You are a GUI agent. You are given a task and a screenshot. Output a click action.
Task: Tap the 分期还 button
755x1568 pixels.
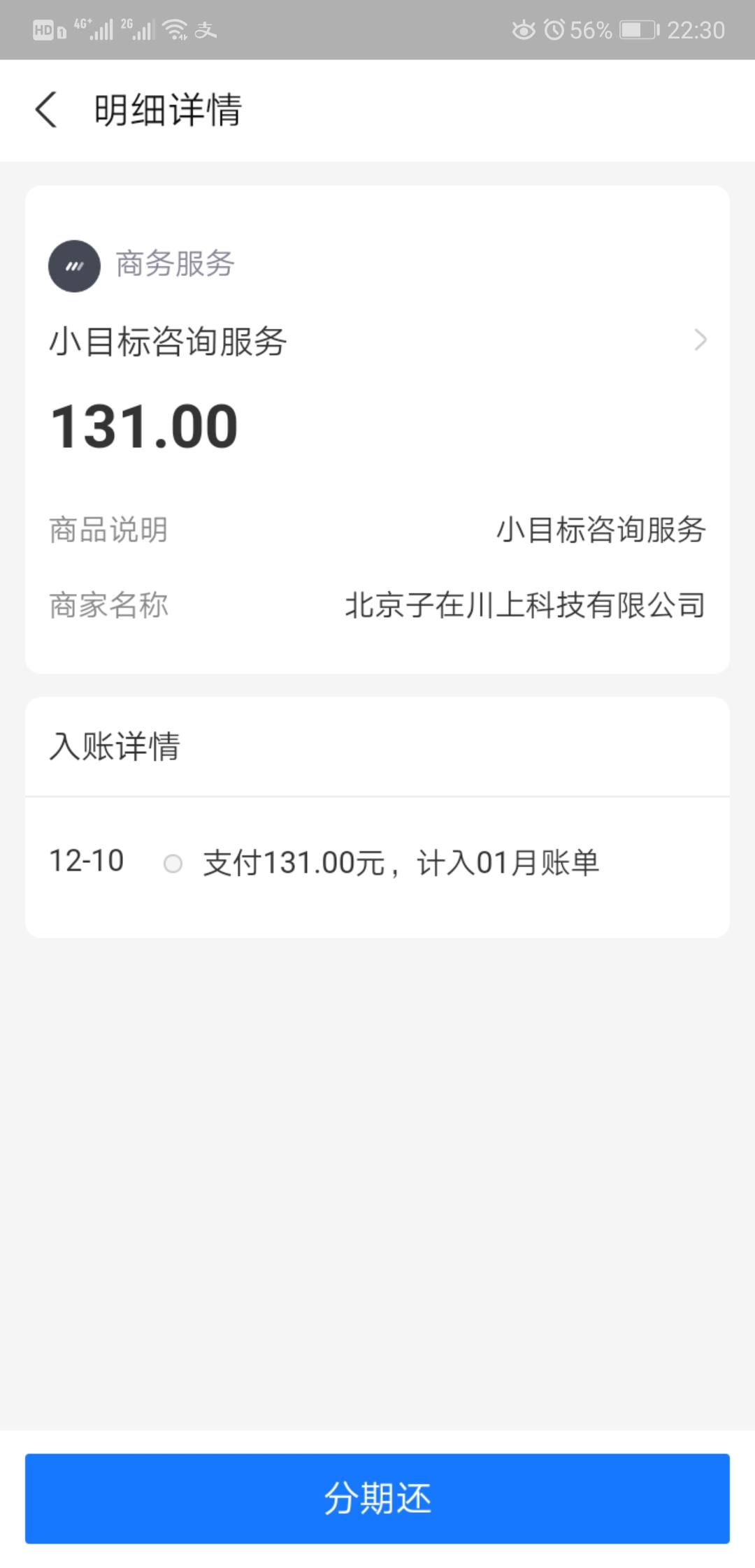377,1498
